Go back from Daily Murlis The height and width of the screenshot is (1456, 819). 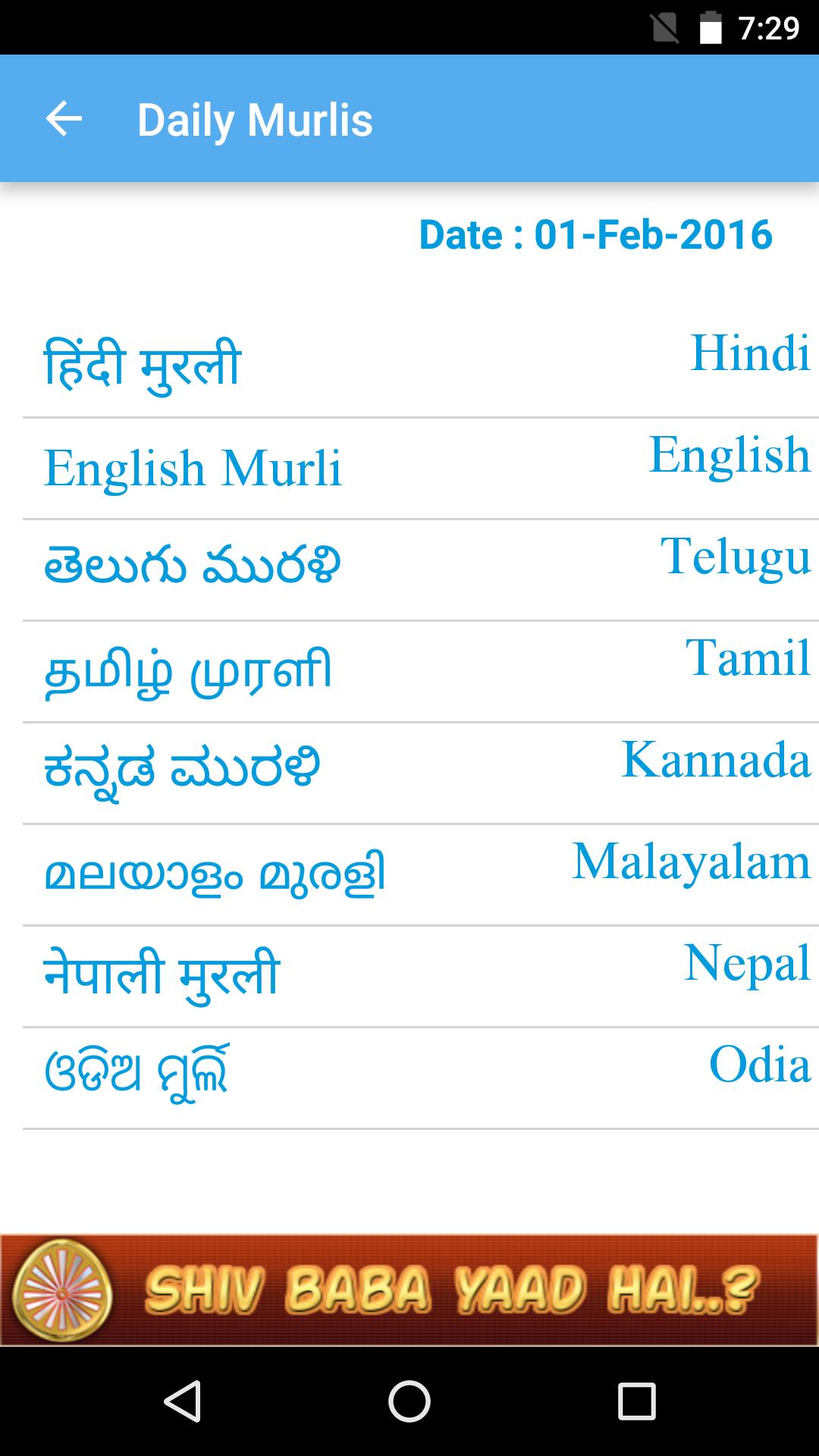[64, 119]
